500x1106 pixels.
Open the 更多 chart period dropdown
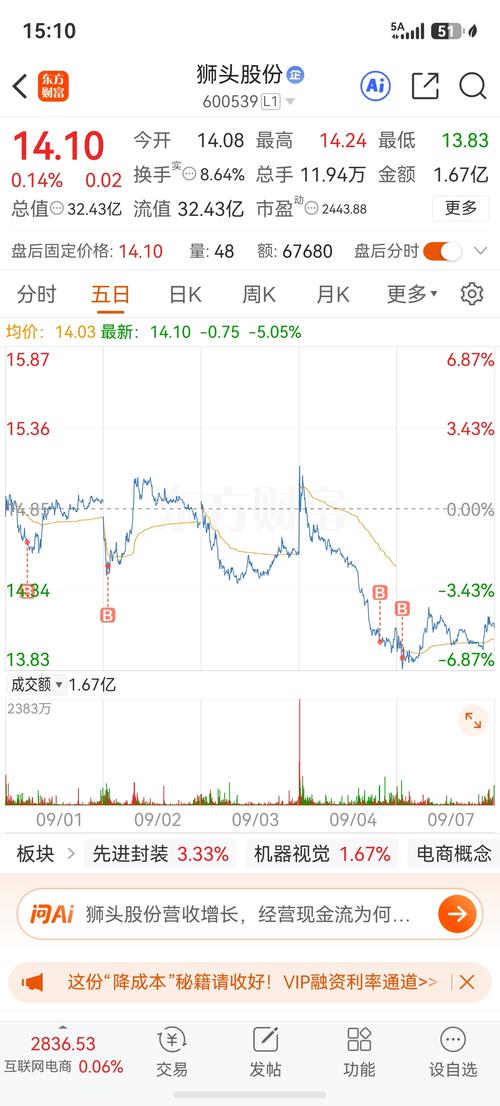point(412,294)
